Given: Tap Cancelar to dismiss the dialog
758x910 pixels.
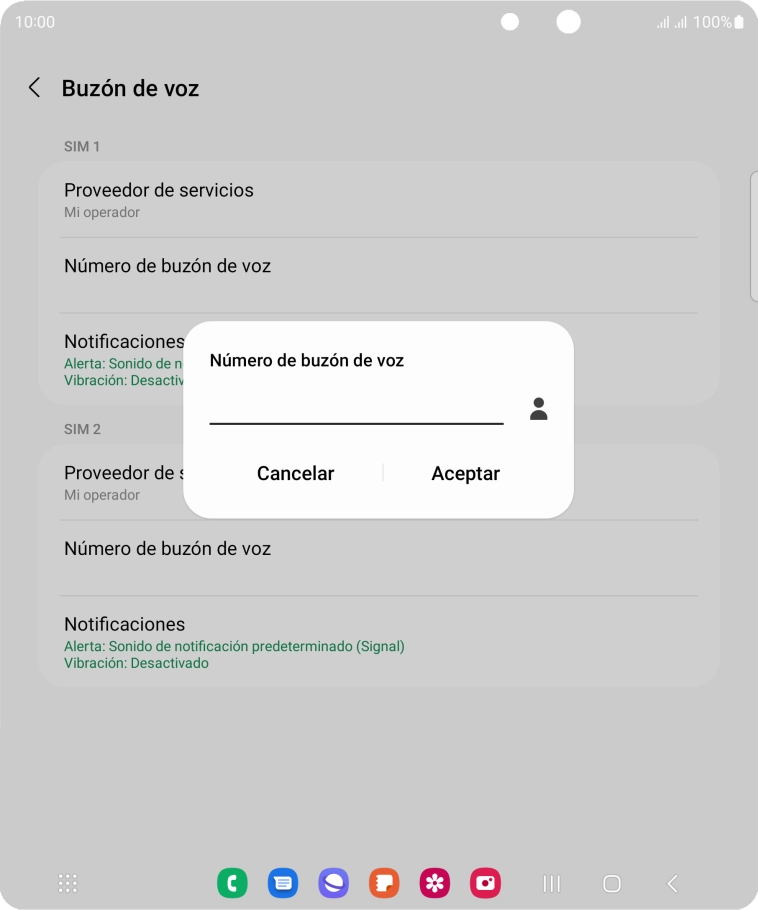Looking at the screenshot, I should (295, 474).
